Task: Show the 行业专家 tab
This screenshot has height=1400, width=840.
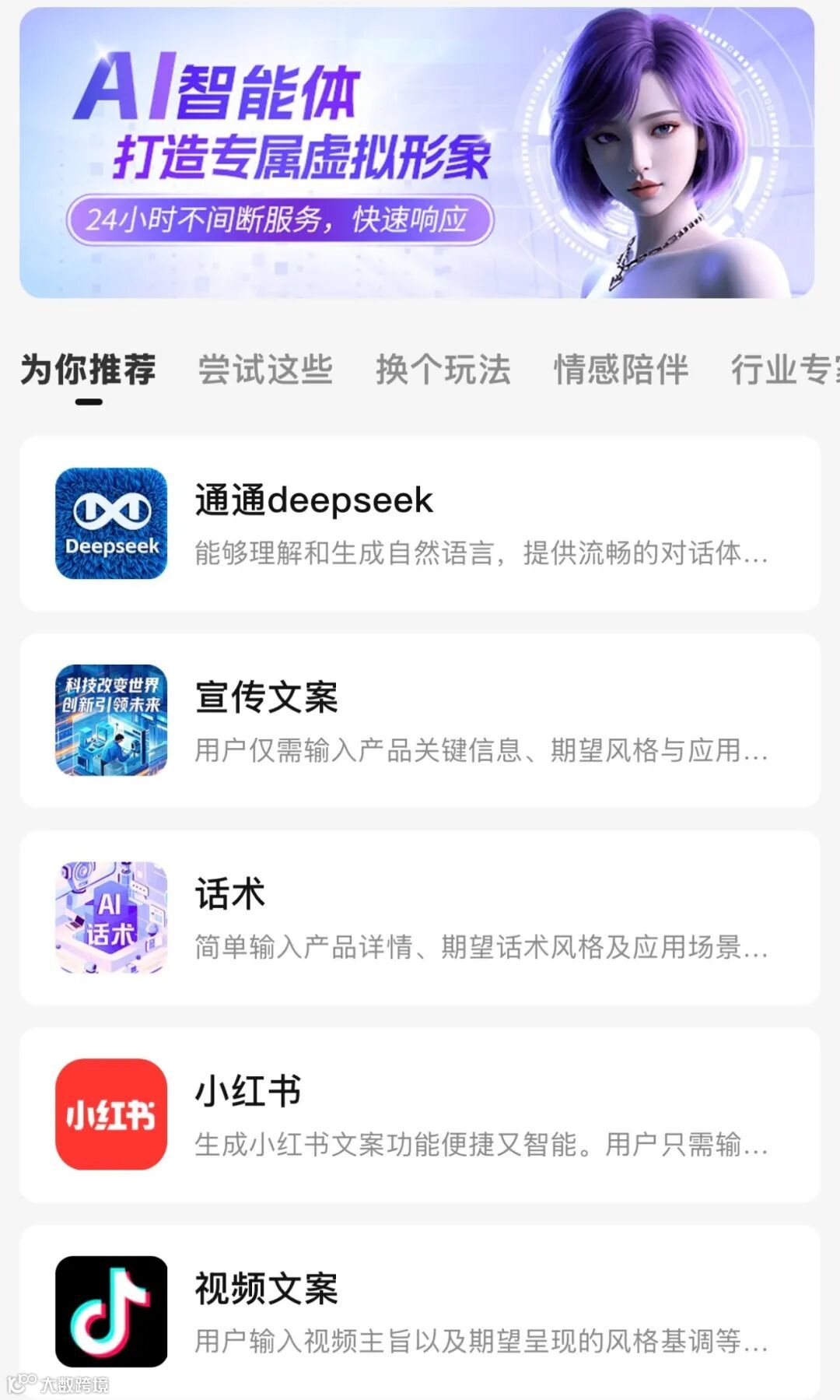Action: click(x=784, y=370)
